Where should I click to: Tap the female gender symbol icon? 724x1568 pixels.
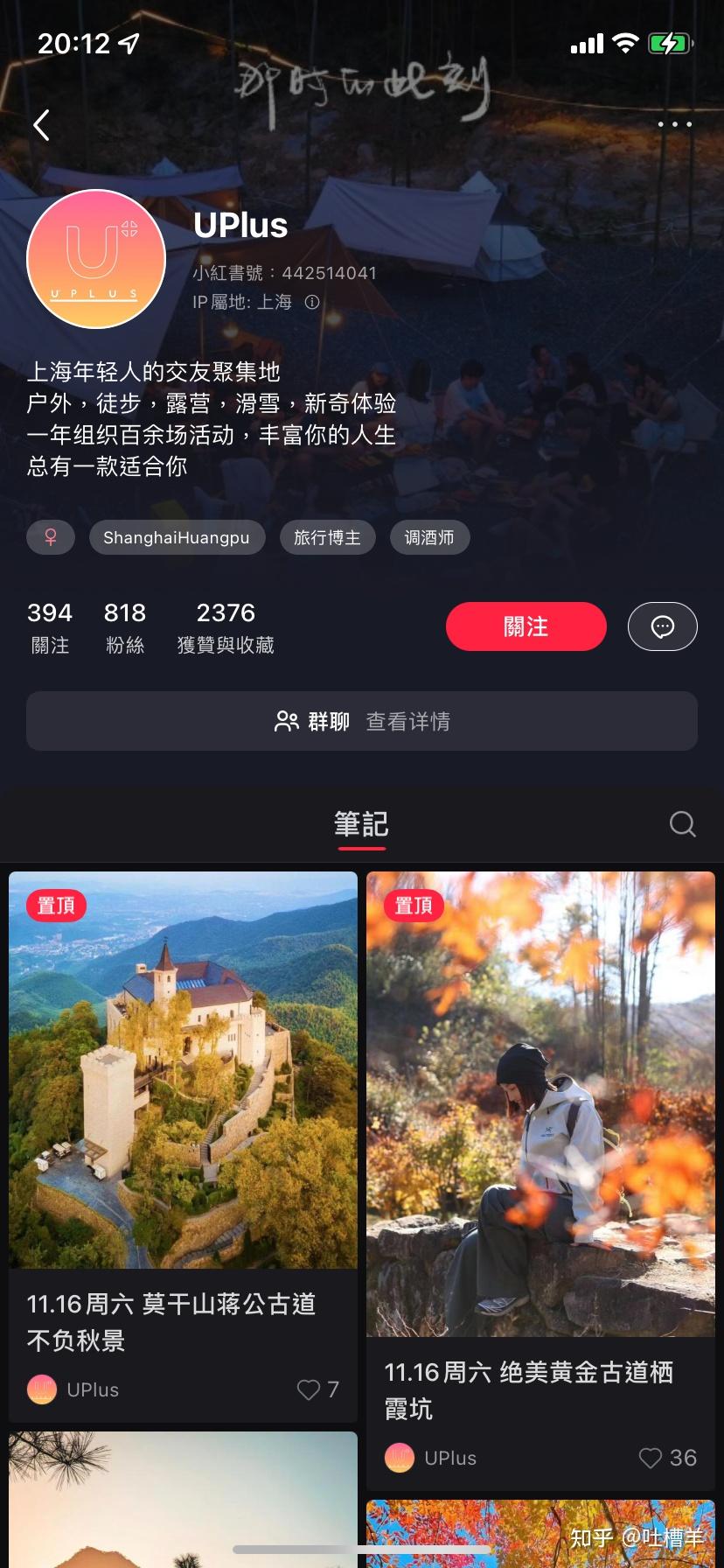click(x=50, y=537)
